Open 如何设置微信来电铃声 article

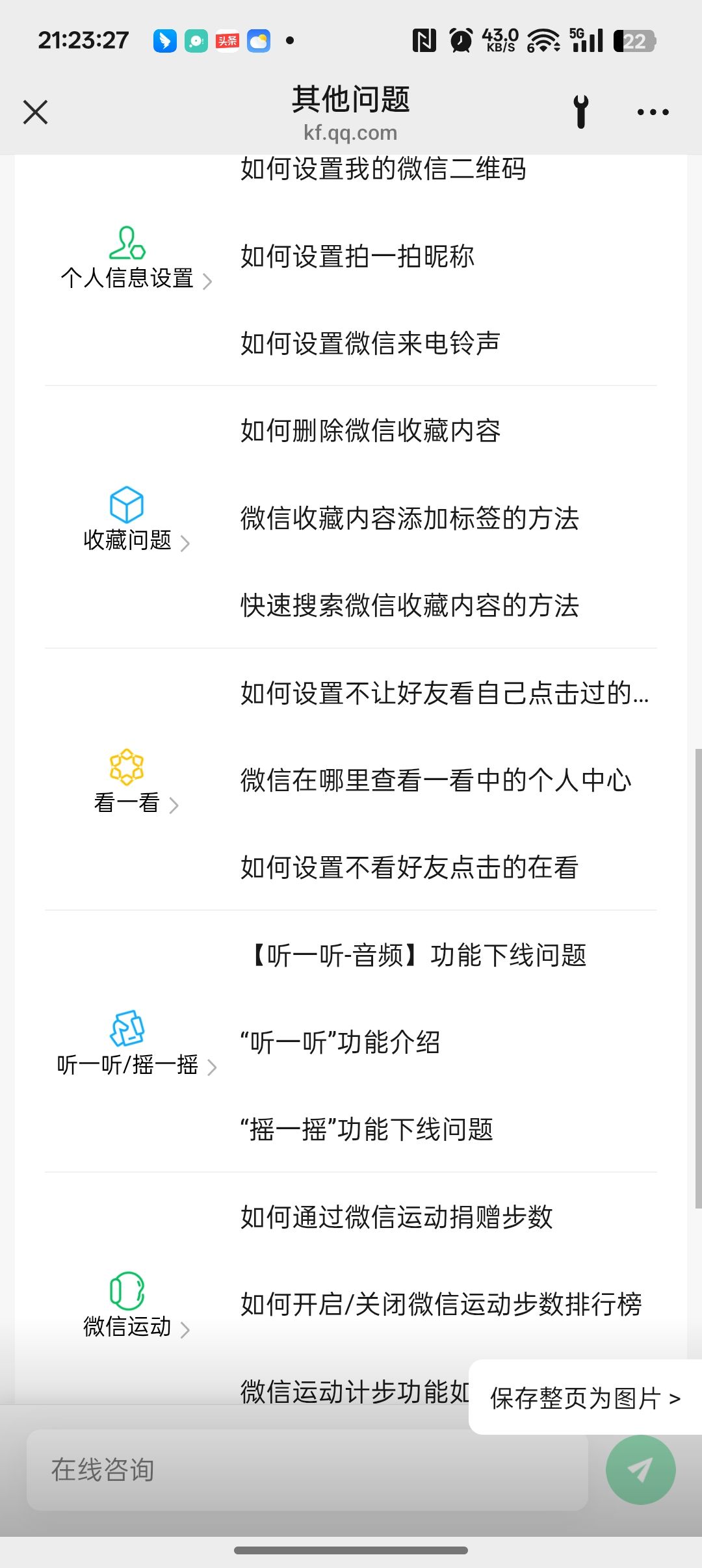[x=370, y=343]
